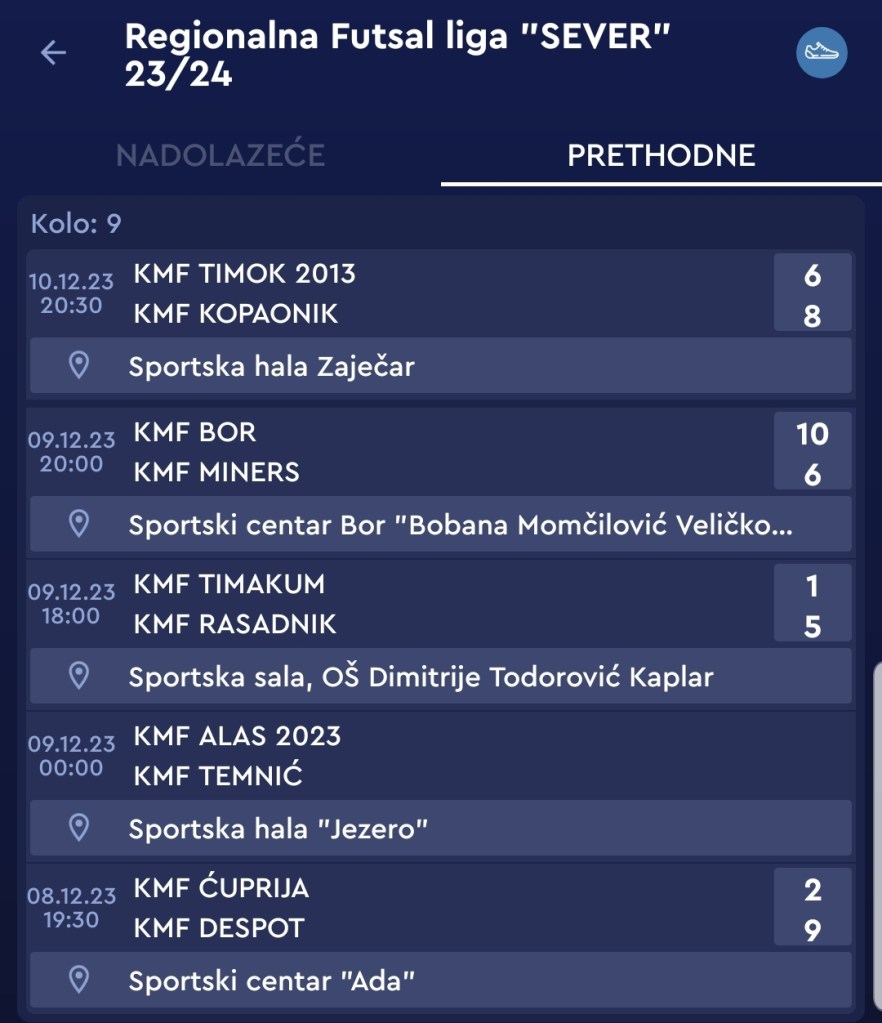Show venue Sportski centar Bor location
The width and height of the screenshot is (882, 1023).
tap(440, 525)
